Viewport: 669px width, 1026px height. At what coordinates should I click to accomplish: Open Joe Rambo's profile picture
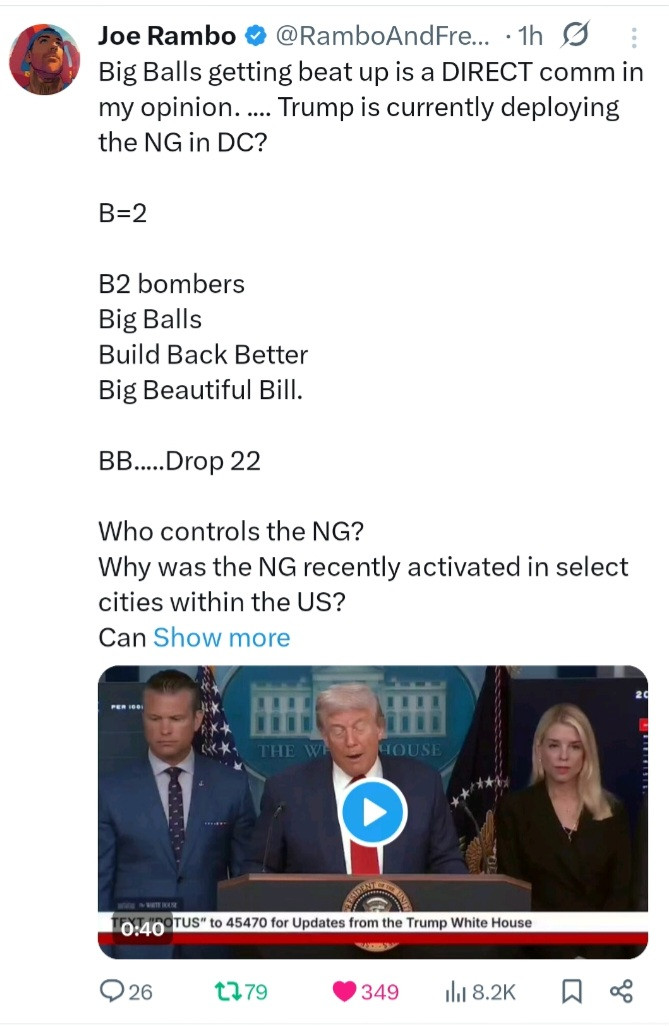click(44, 59)
